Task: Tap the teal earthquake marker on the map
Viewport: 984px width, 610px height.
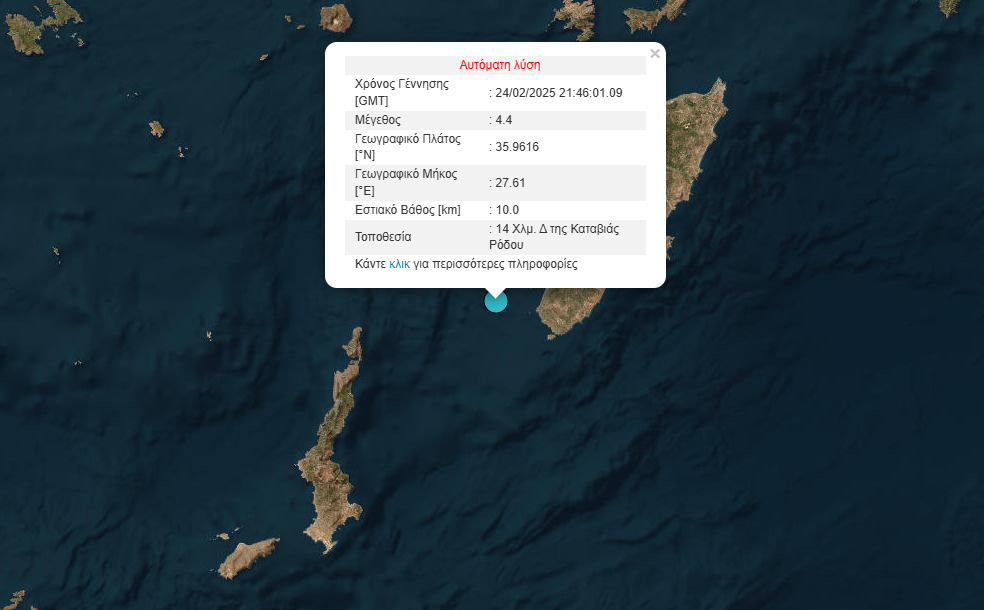Action: (496, 302)
